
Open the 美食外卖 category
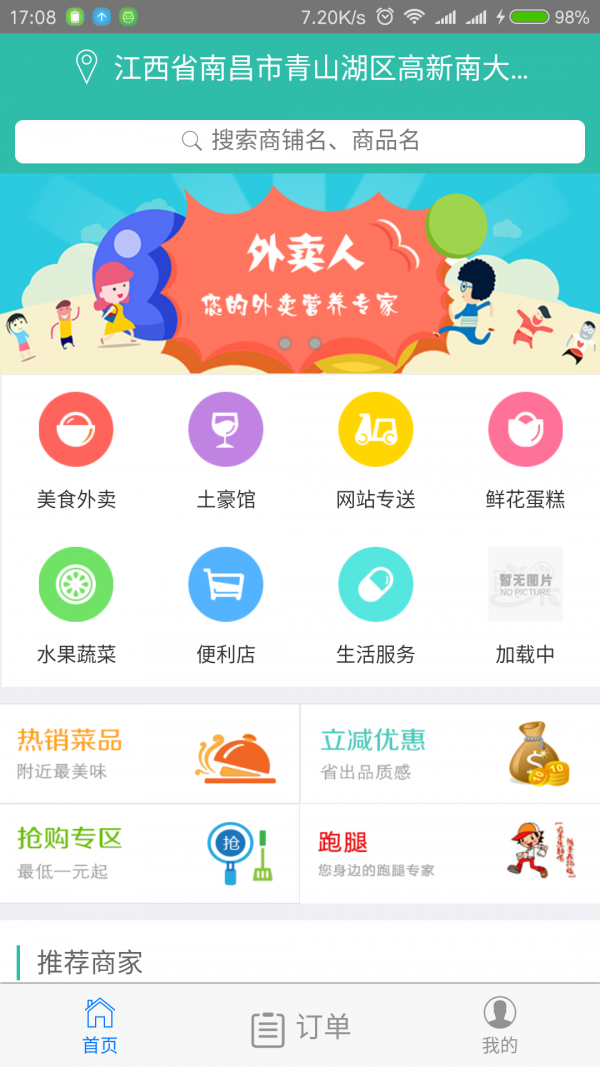[76, 450]
